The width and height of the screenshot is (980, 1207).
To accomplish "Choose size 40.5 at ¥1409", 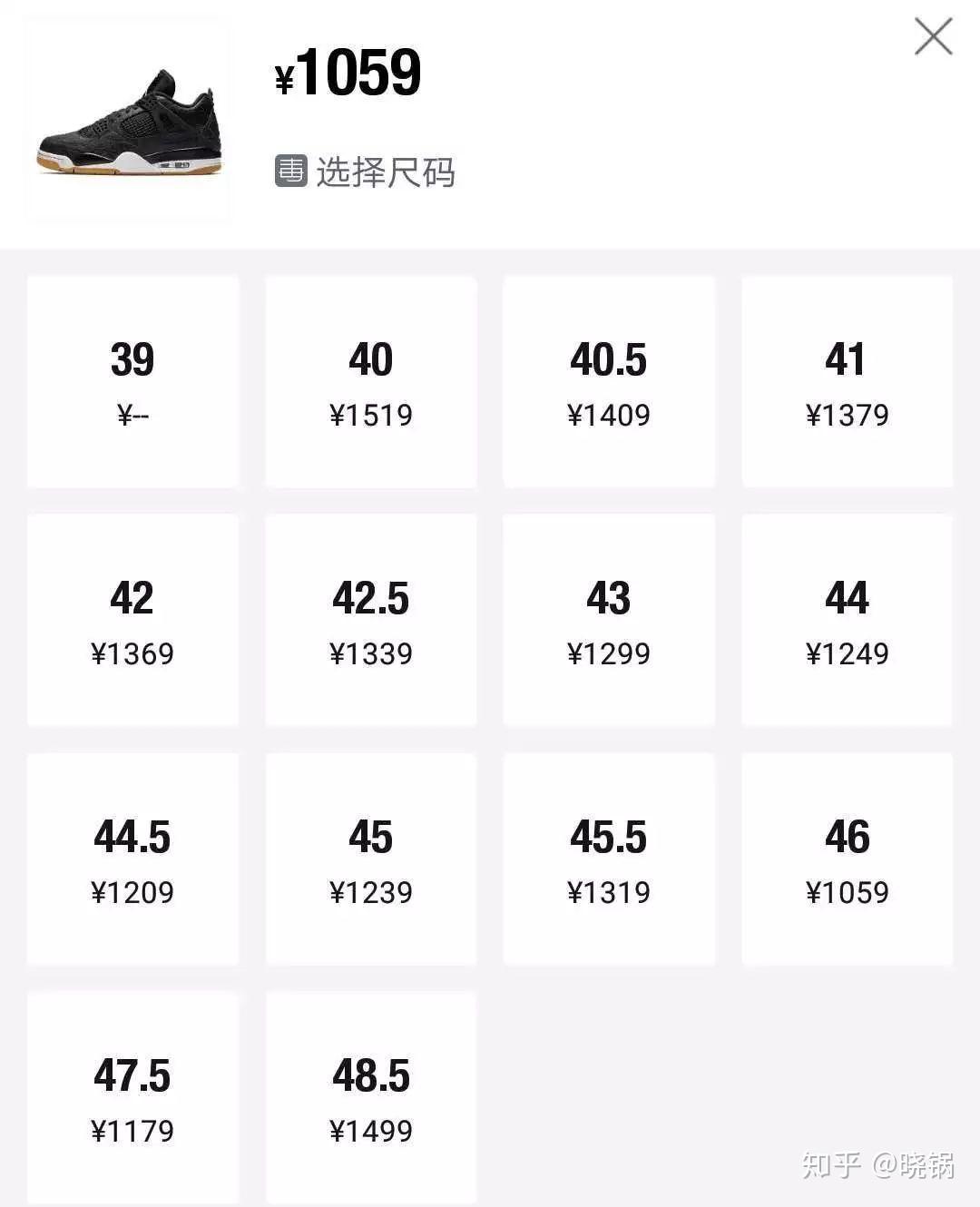I will coord(609,382).
